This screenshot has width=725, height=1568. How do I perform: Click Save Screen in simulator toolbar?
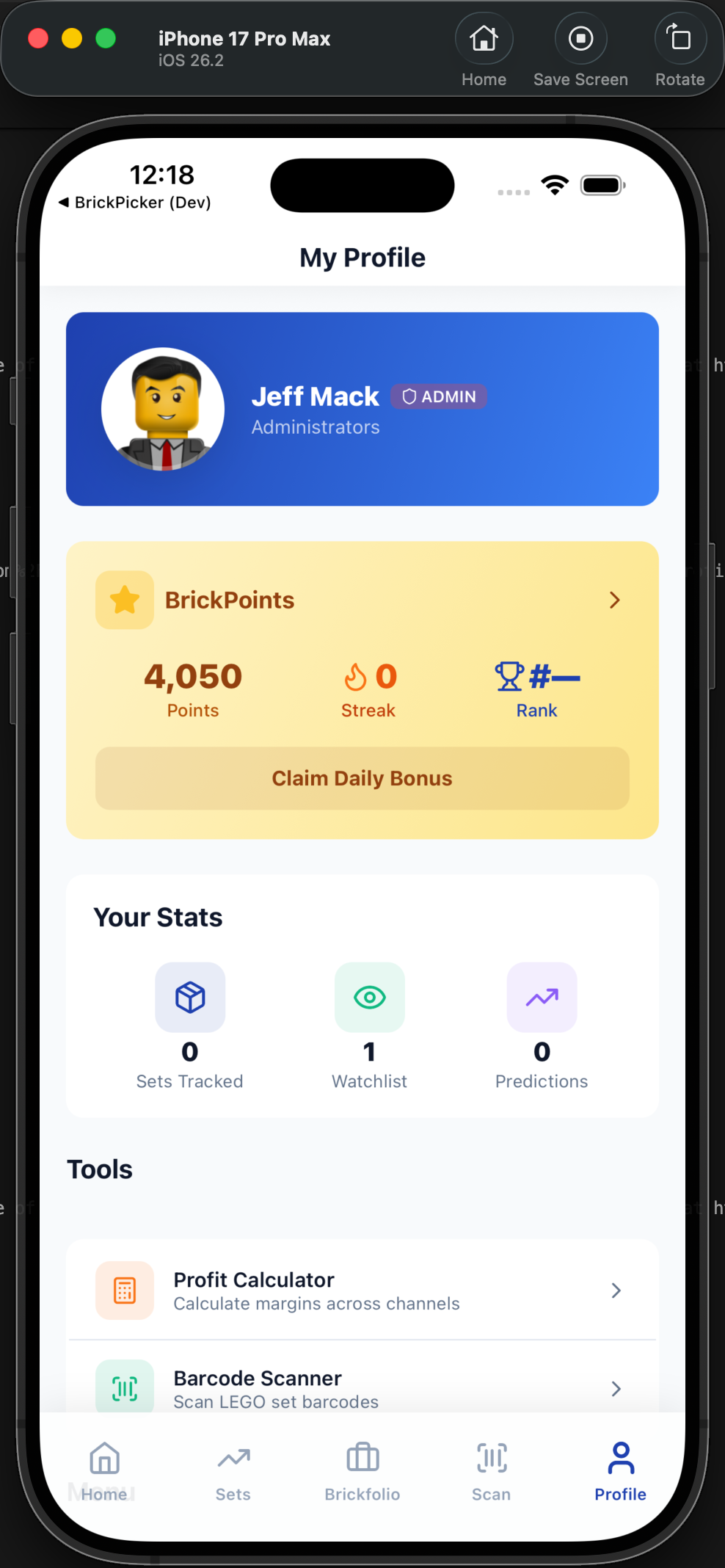[580, 40]
